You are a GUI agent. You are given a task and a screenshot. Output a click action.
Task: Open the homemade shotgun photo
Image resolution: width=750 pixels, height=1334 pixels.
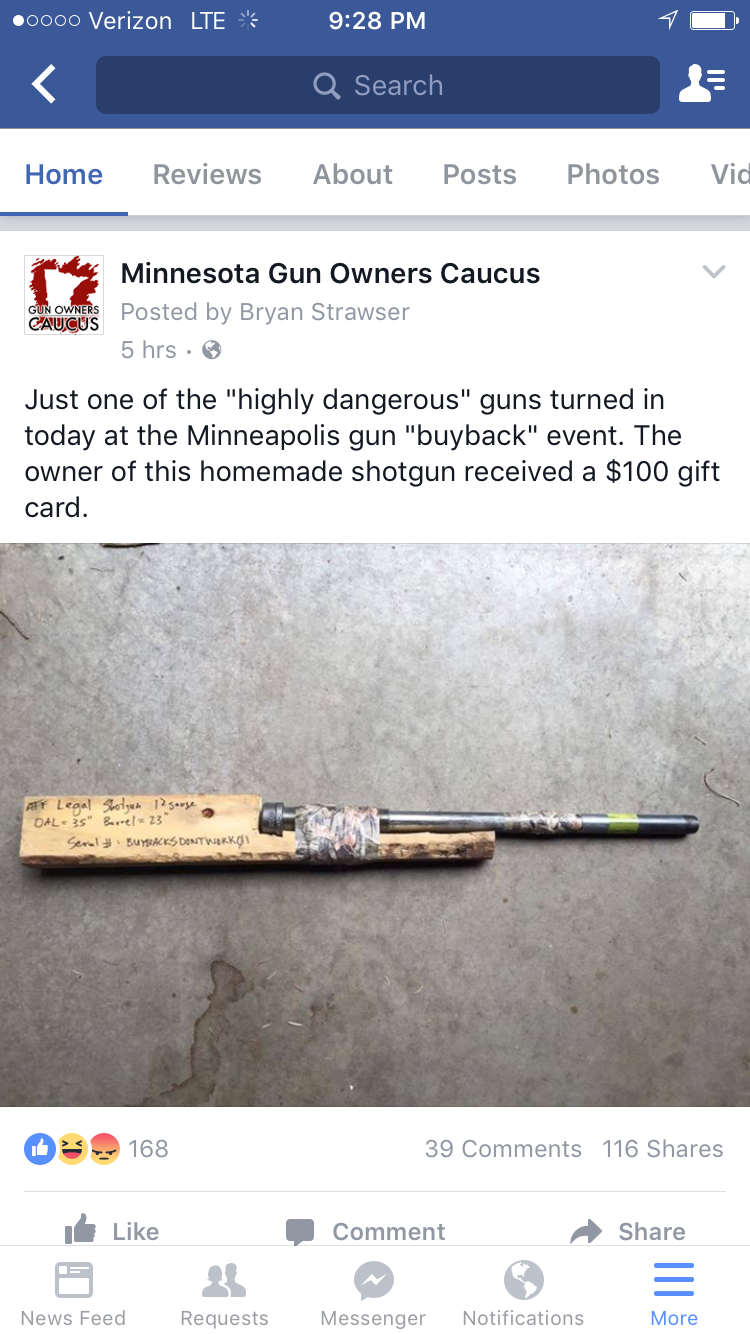pos(375,824)
